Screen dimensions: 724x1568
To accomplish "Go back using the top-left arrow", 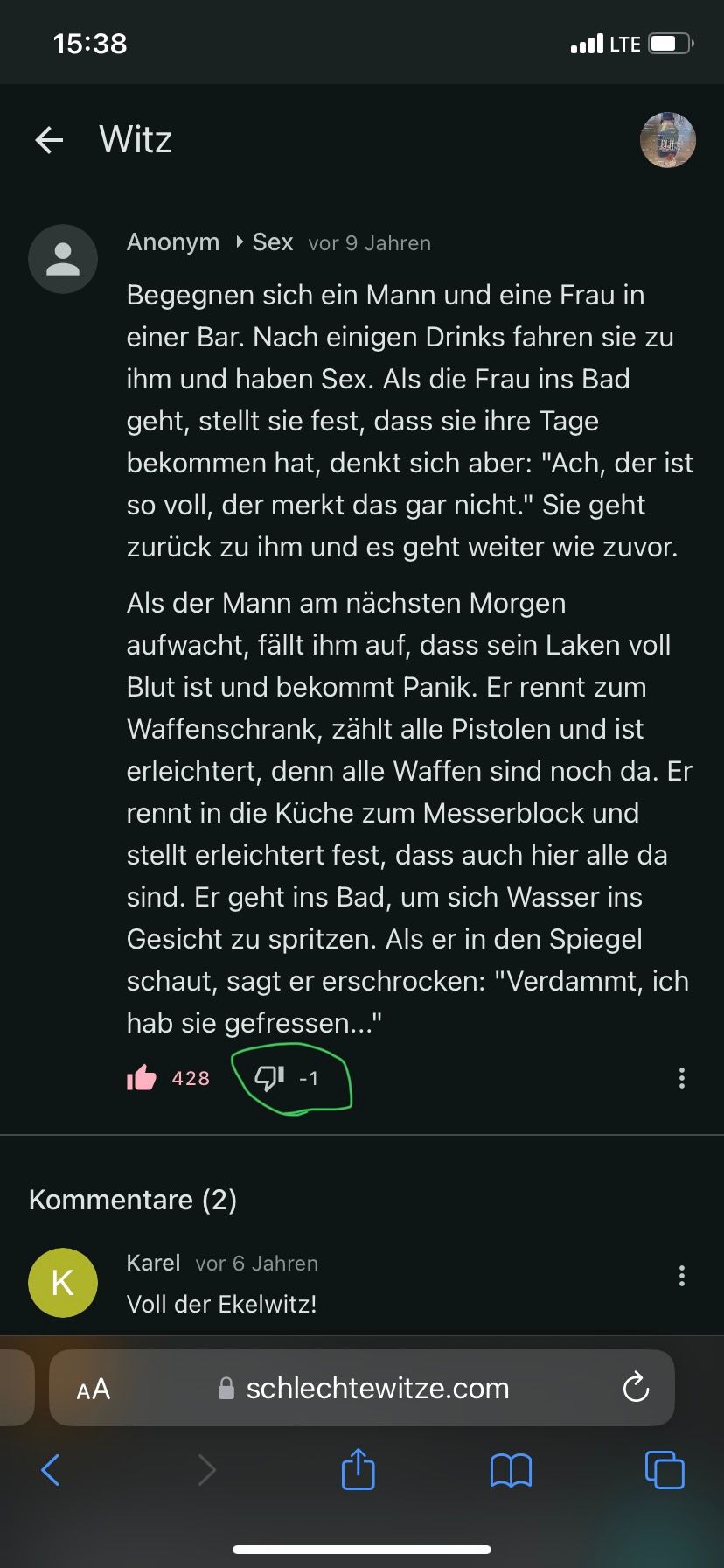I will coord(50,139).
